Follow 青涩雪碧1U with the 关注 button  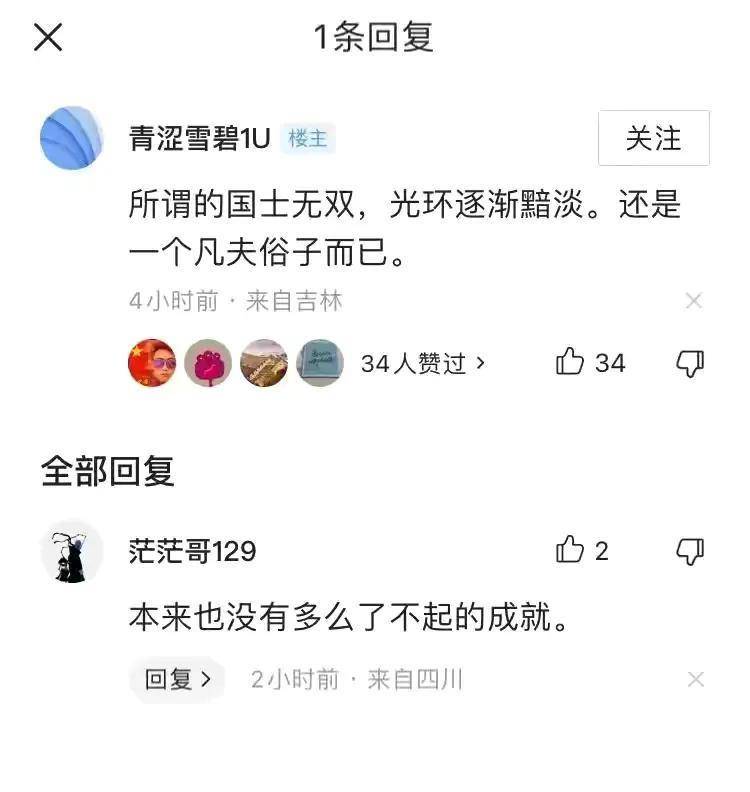[x=653, y=138]
